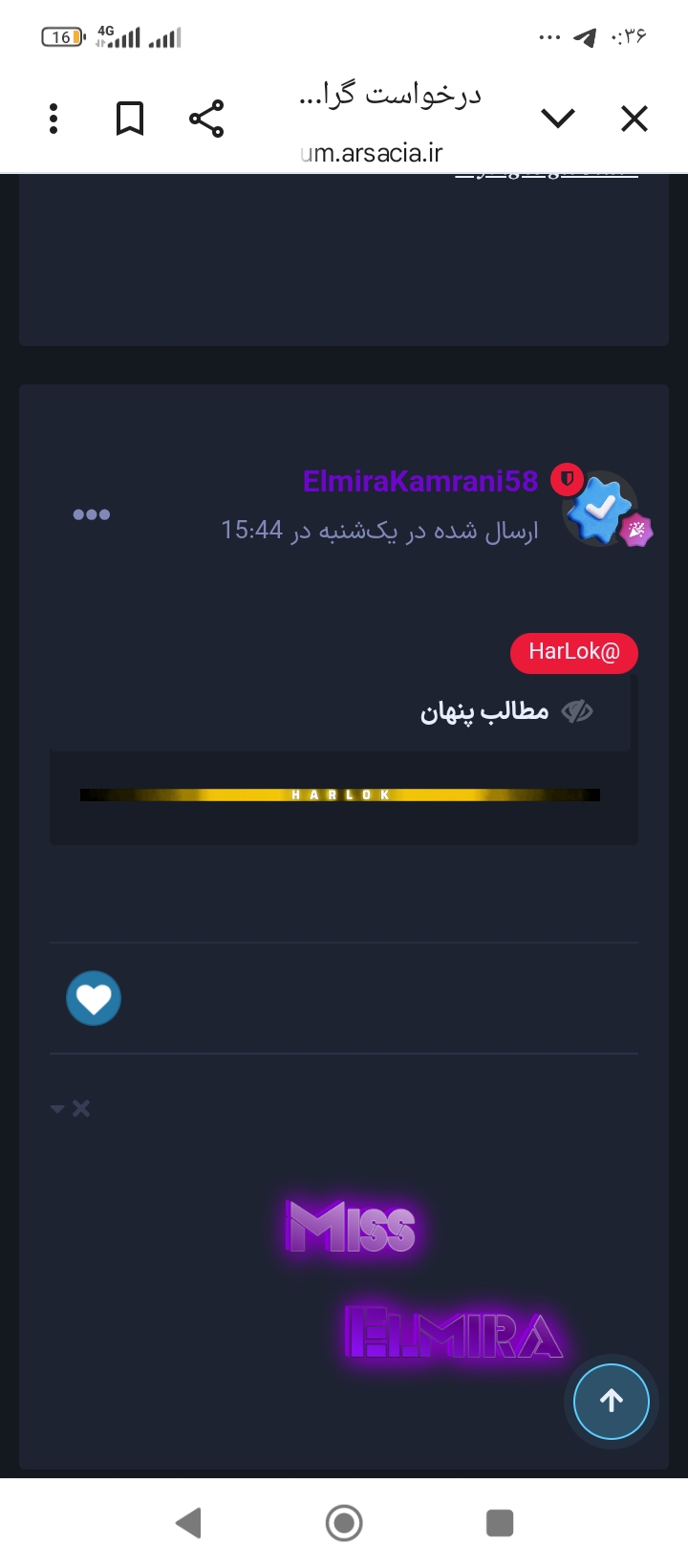Go back with system back button
Viewport: 688px width, 1568px height.
[x=189, y=1522]
